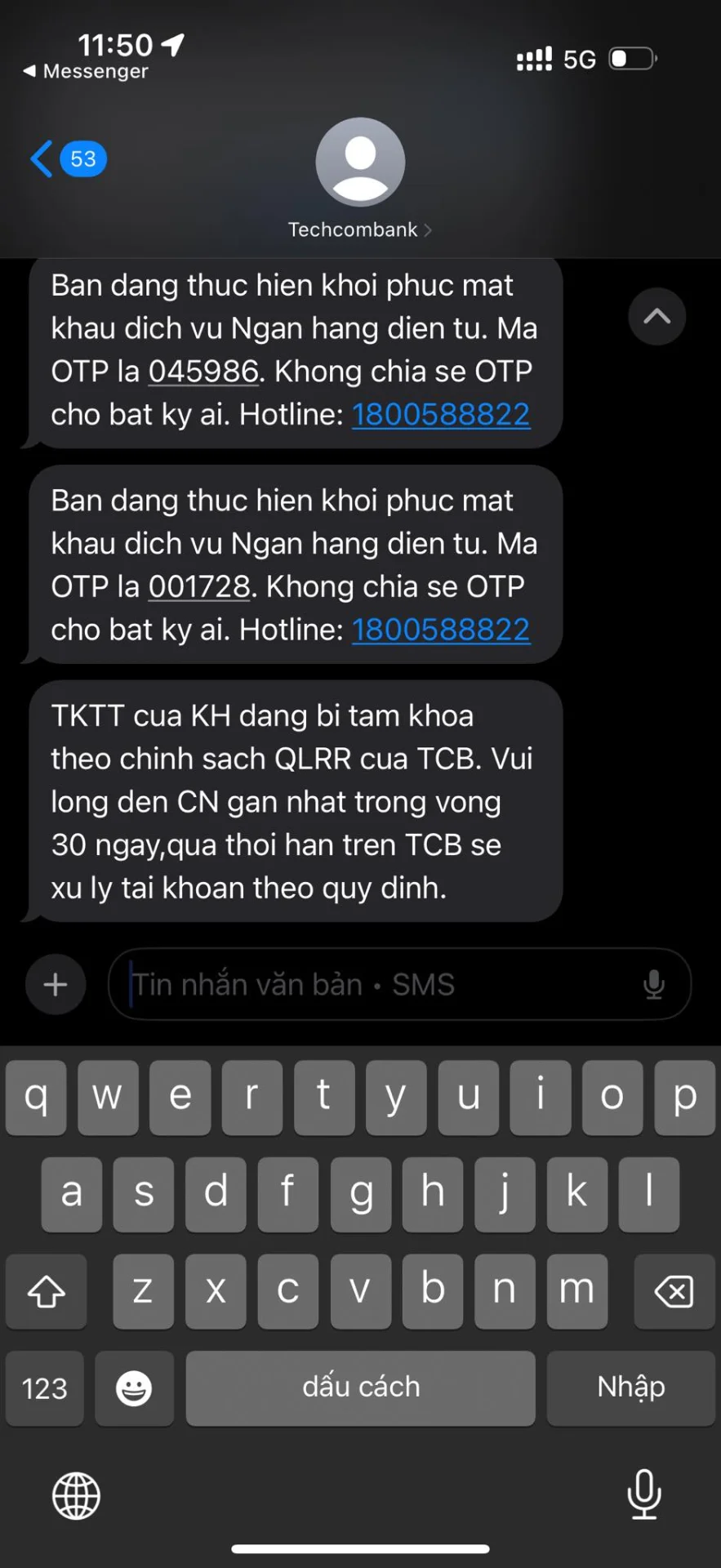Tap the dấu cách space bar
This screenshot has width=721, height=1568.
click(360, 1388)
